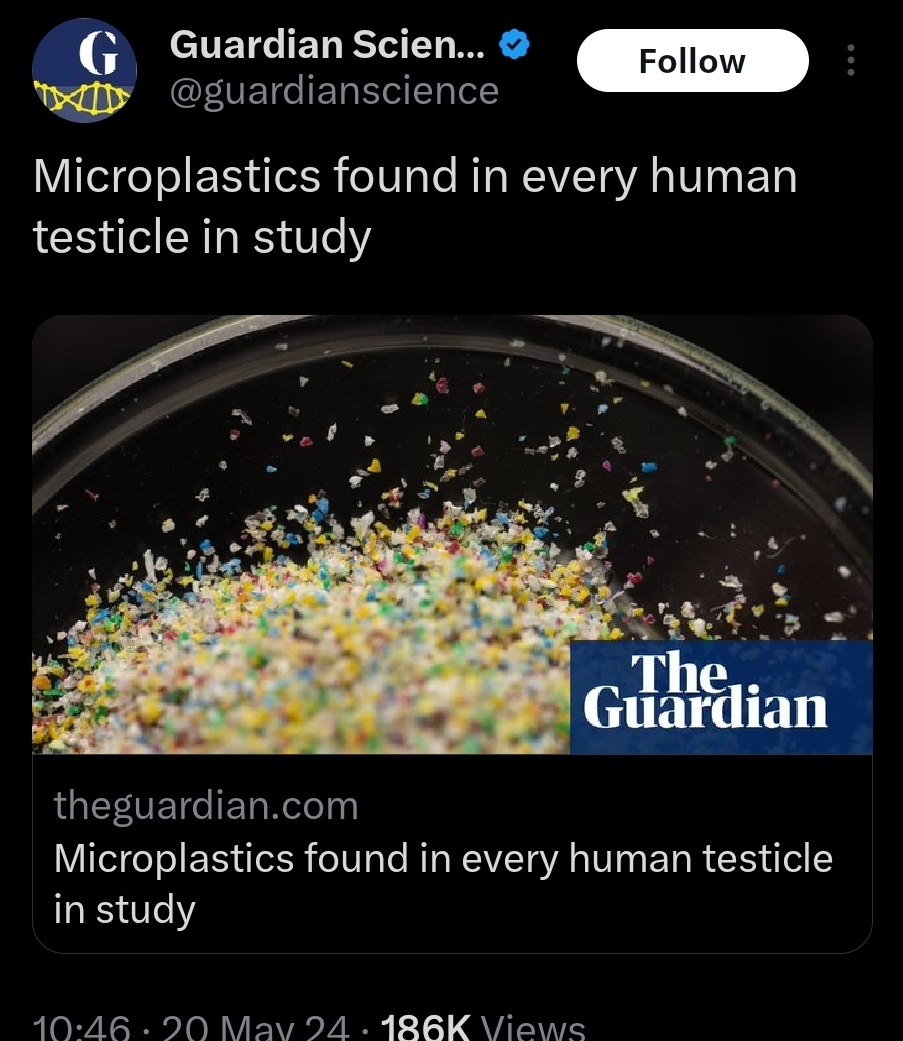
Task: Open the tweet's overflow menu
Action: click(x=851, y=61)
